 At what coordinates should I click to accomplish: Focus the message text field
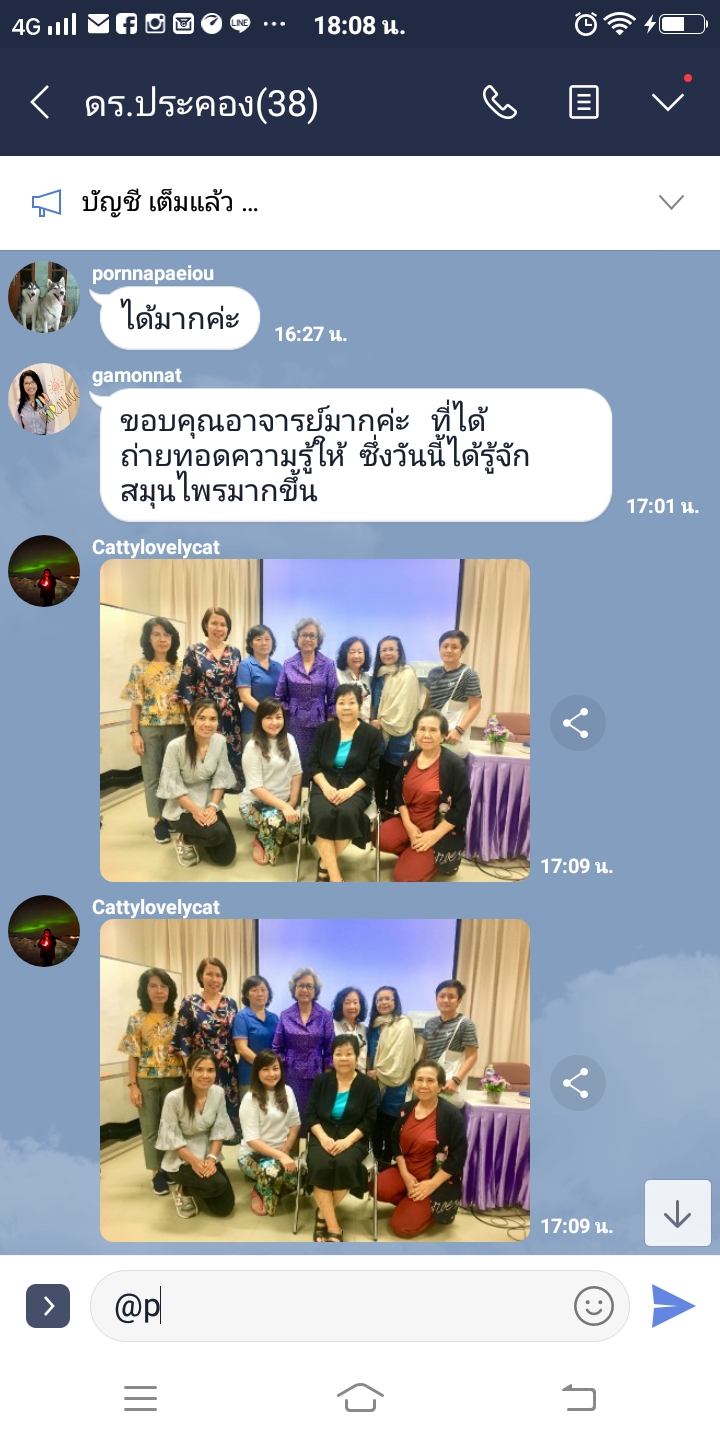coord(340,1306)
